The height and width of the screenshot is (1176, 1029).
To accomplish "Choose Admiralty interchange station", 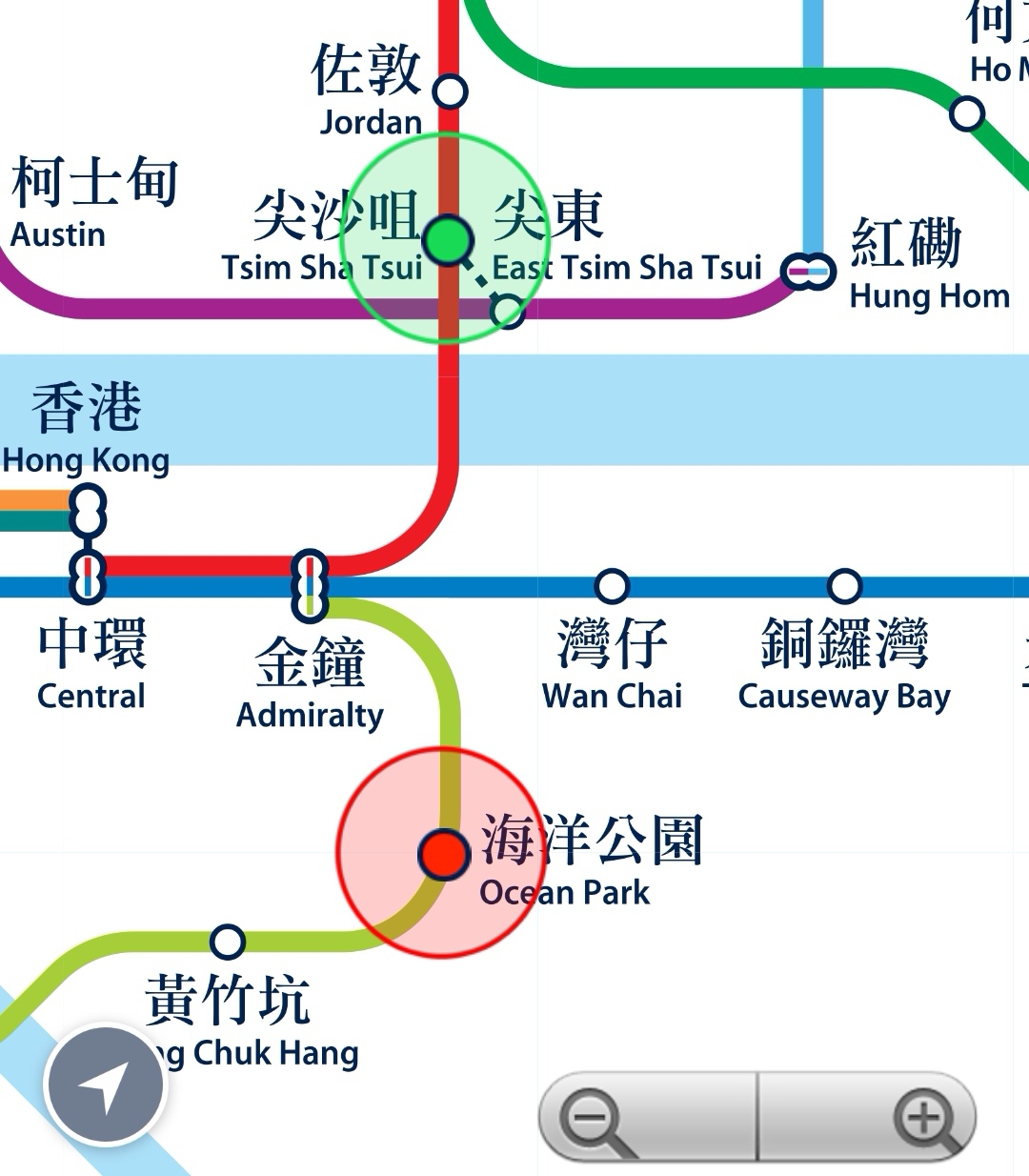I will click(x=310, y=583).
